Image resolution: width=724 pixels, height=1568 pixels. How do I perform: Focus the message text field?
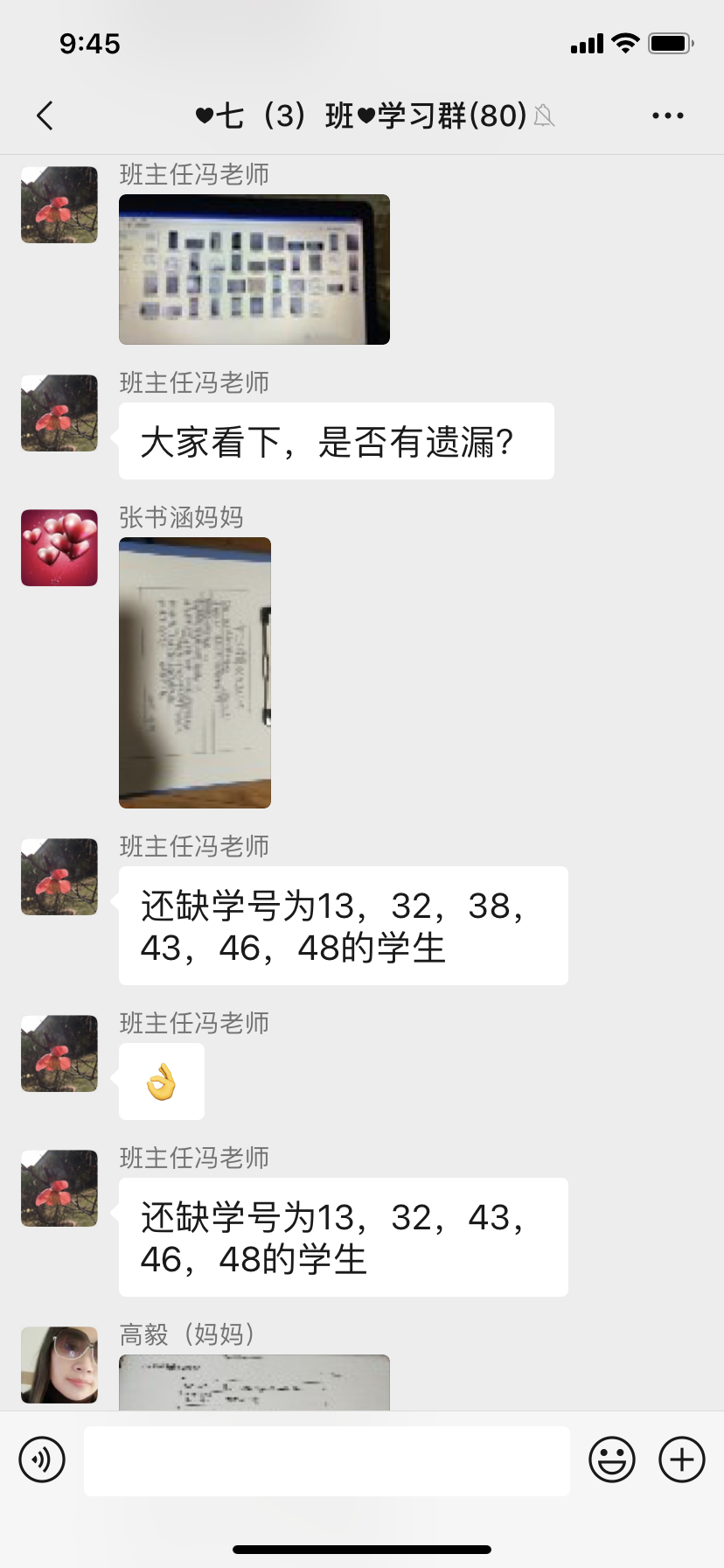tap(326, 1460)
